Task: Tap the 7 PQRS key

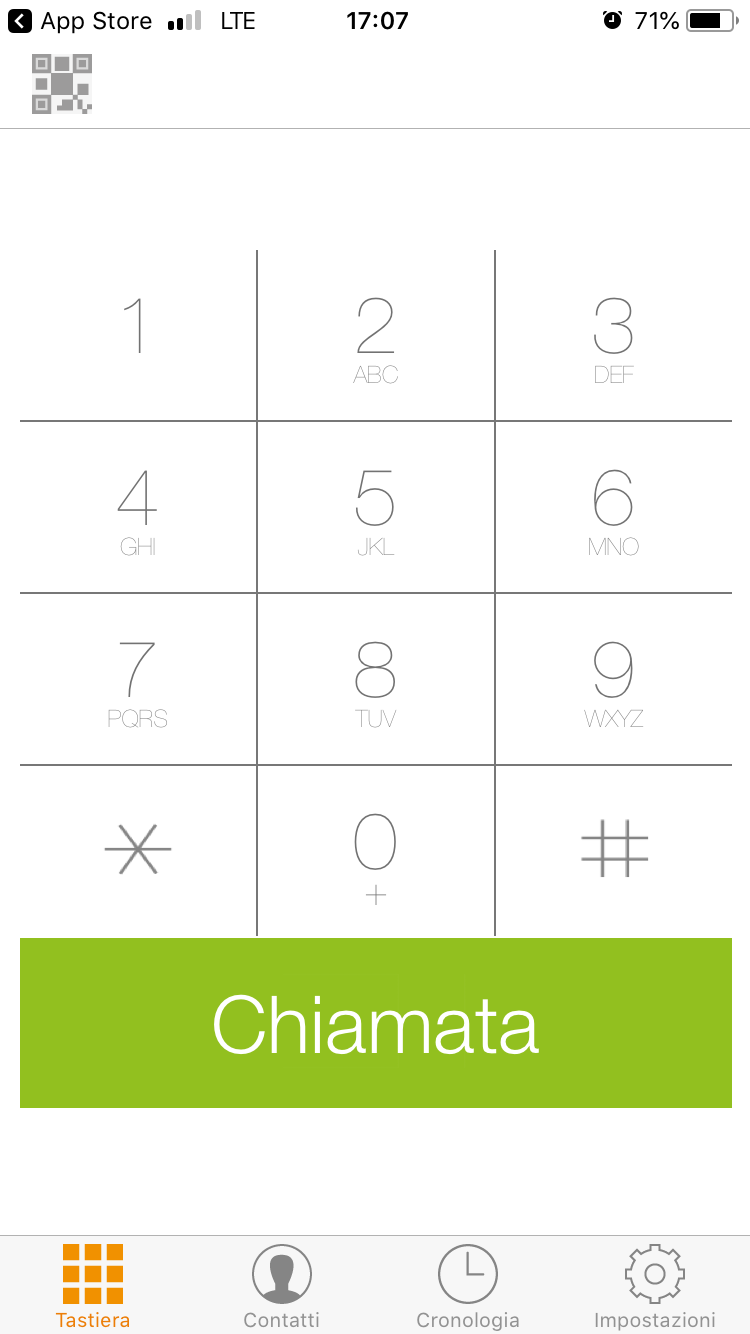Action: point(138,679)
